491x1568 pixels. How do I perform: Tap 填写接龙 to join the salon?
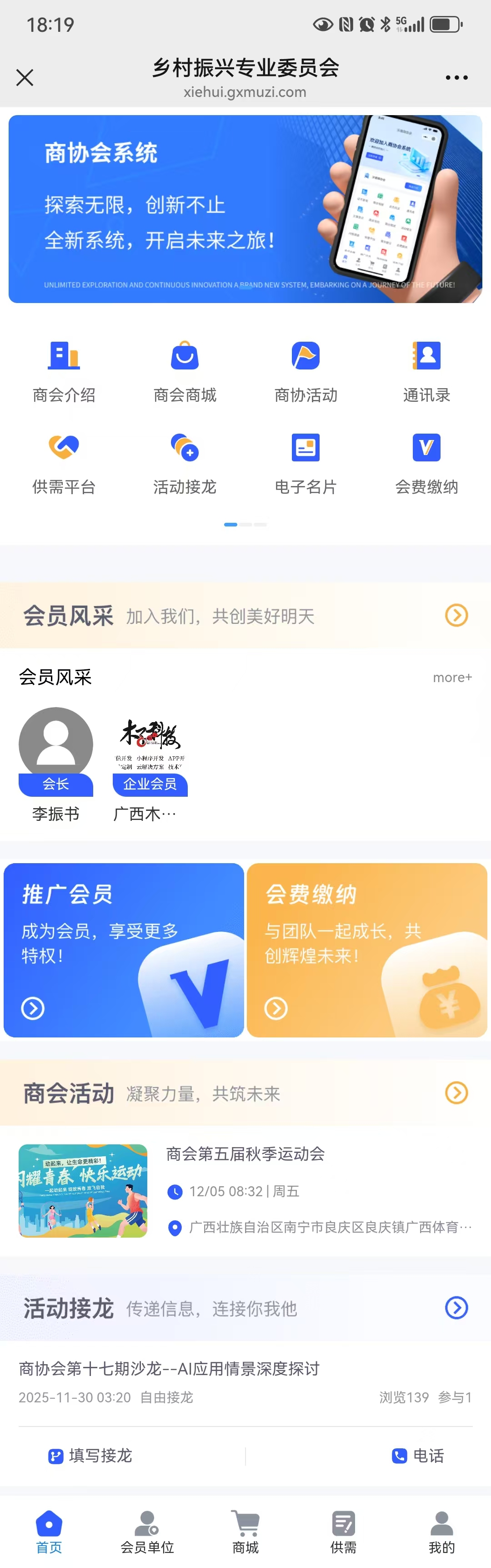pyautogui.click(x=90, y=1456)
